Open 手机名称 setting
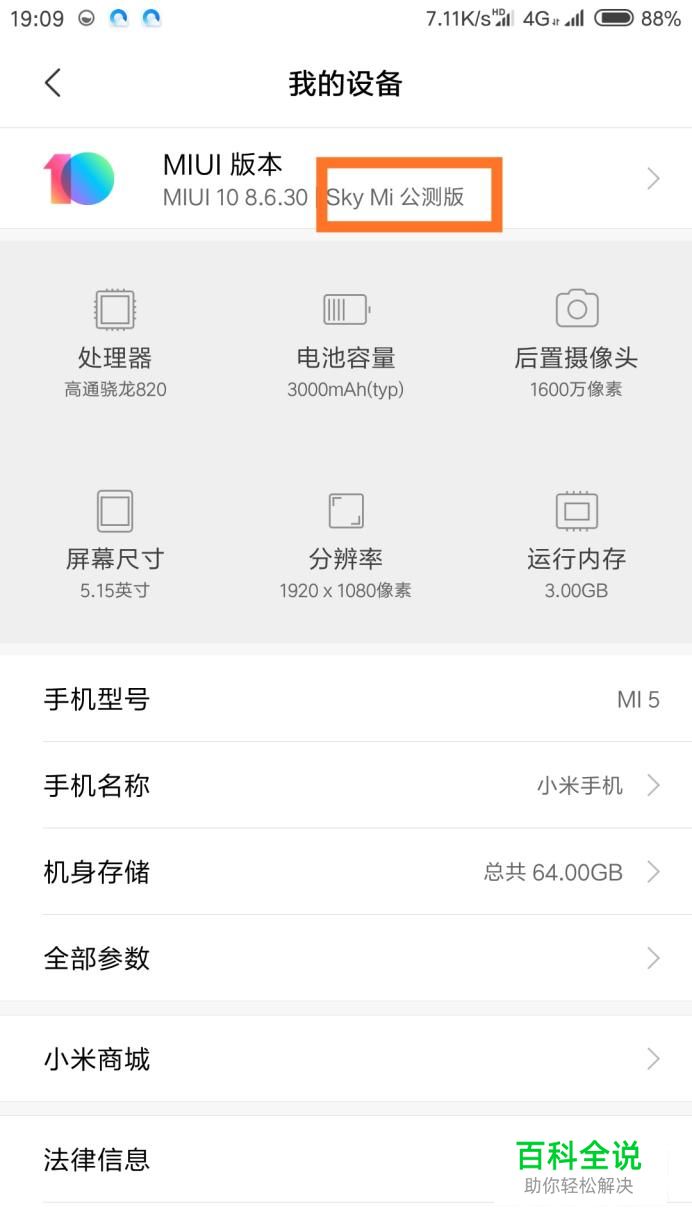Viewport: 692px width, 1230px height. pyautogui.click(x=346, y=785)
